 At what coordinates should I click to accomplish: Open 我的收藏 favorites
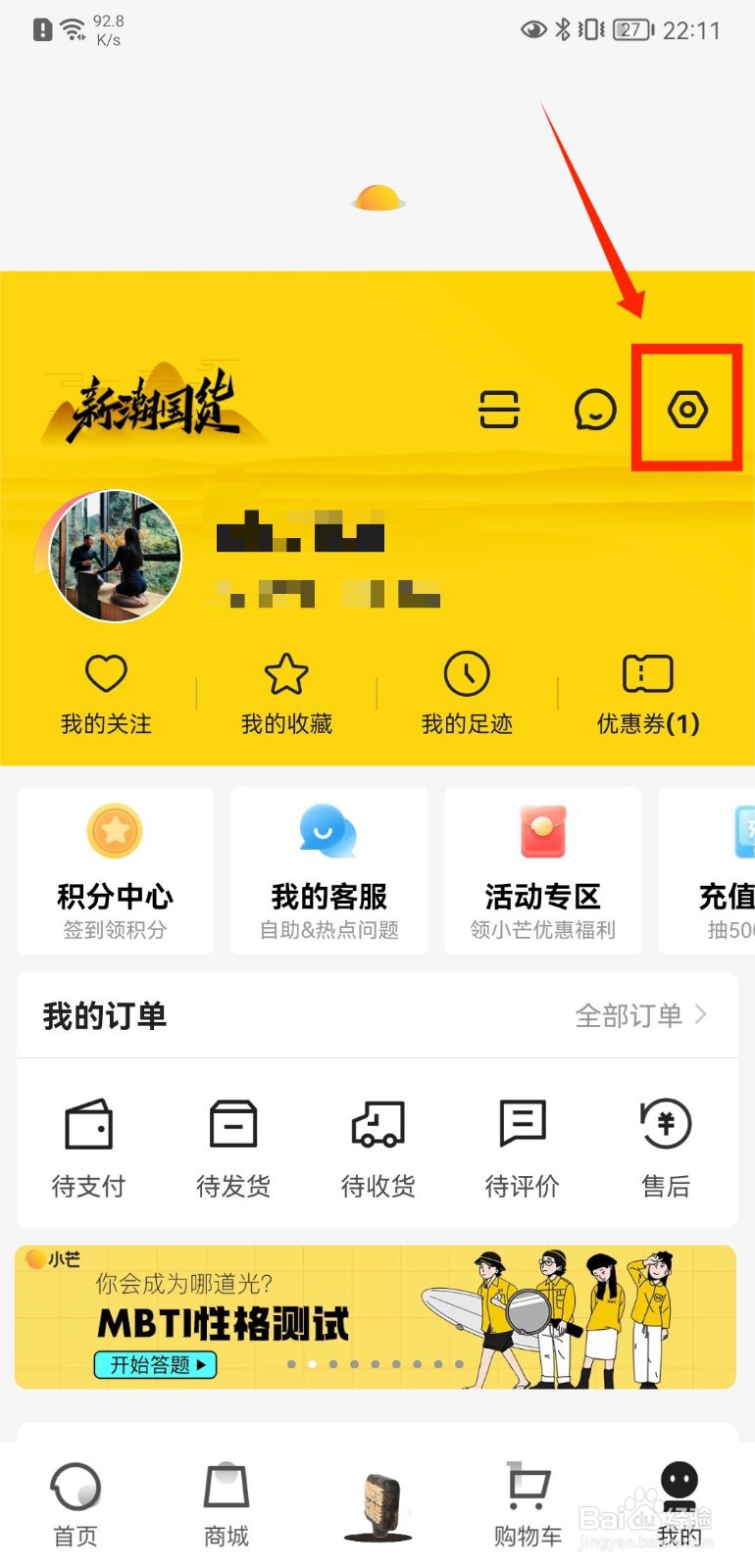286,694
